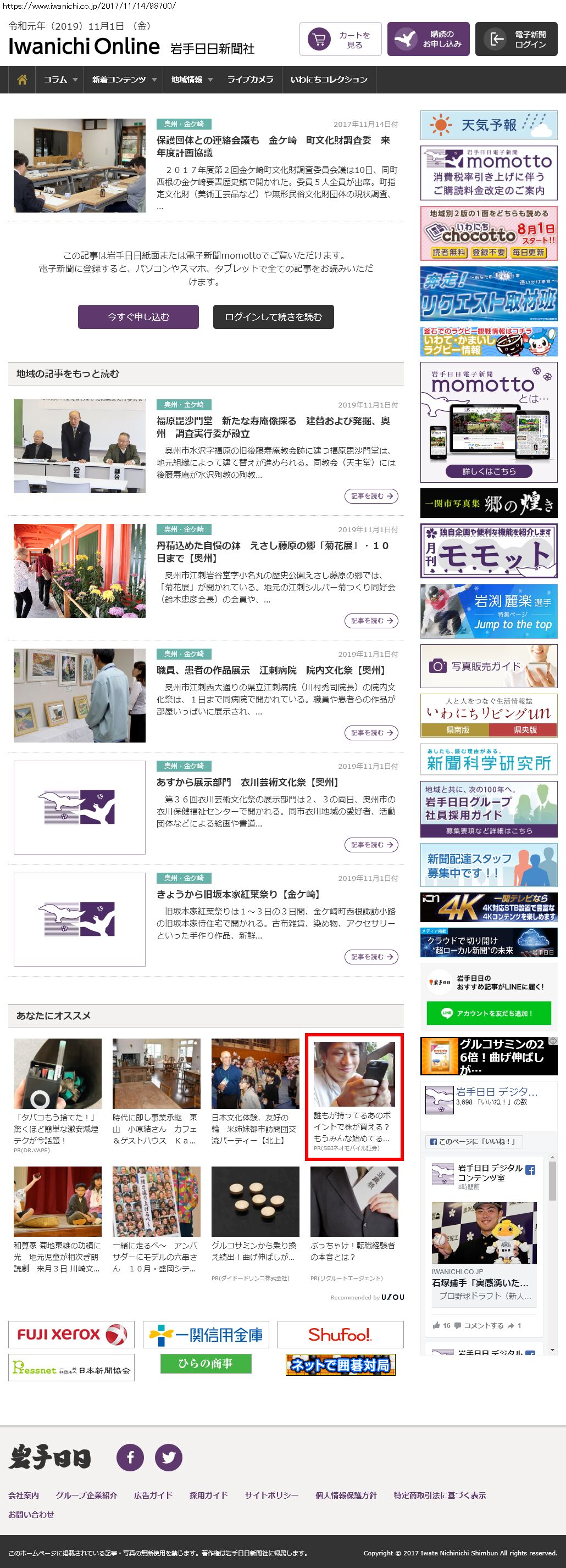Select ログインして続きを読む button
The height and width of the screenshot is (1568, 566).
(273, 316)
